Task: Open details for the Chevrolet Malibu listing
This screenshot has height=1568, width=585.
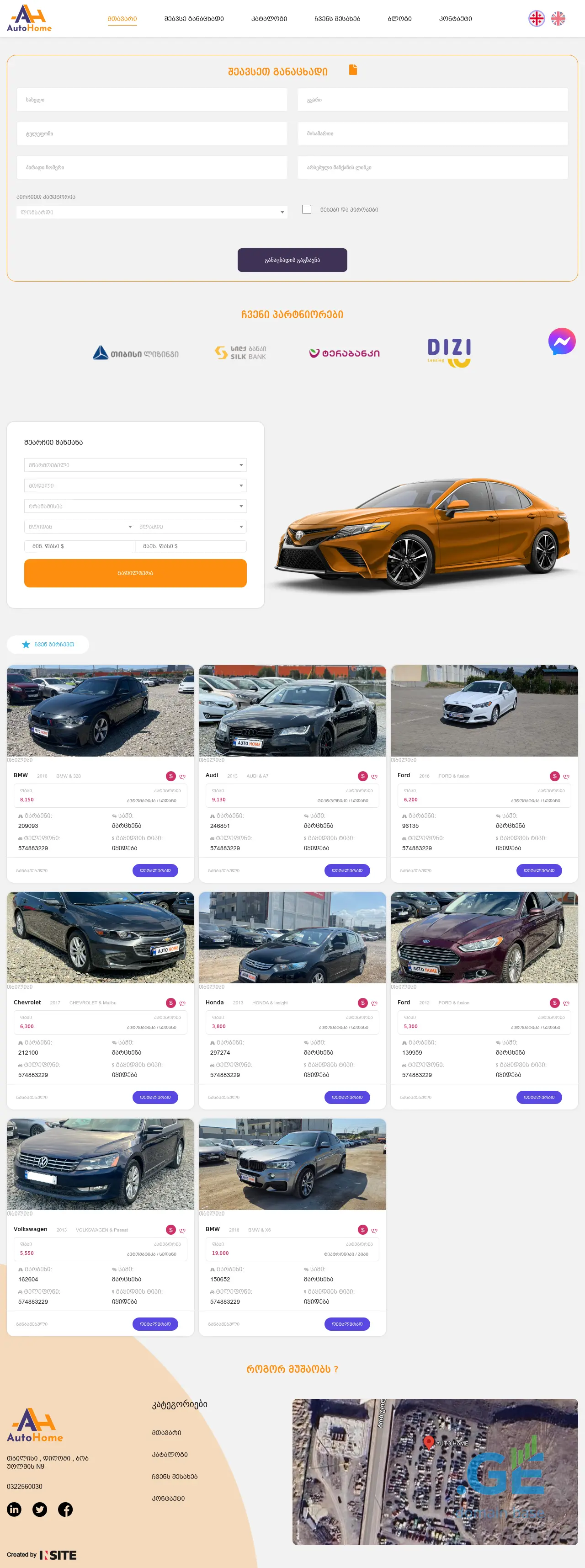Action: click(x=155, y=1097)
